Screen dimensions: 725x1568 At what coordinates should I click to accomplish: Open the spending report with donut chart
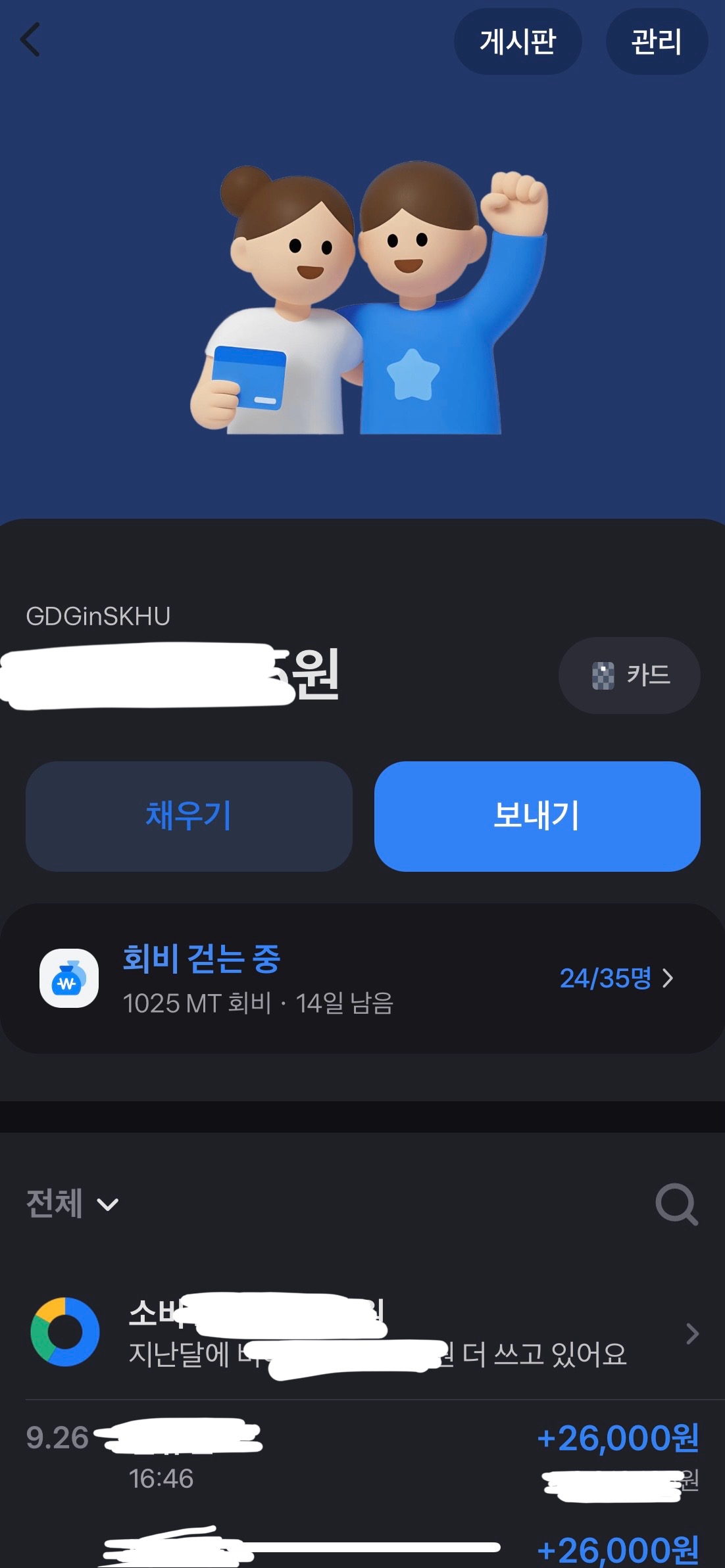tap(362, 1333)
